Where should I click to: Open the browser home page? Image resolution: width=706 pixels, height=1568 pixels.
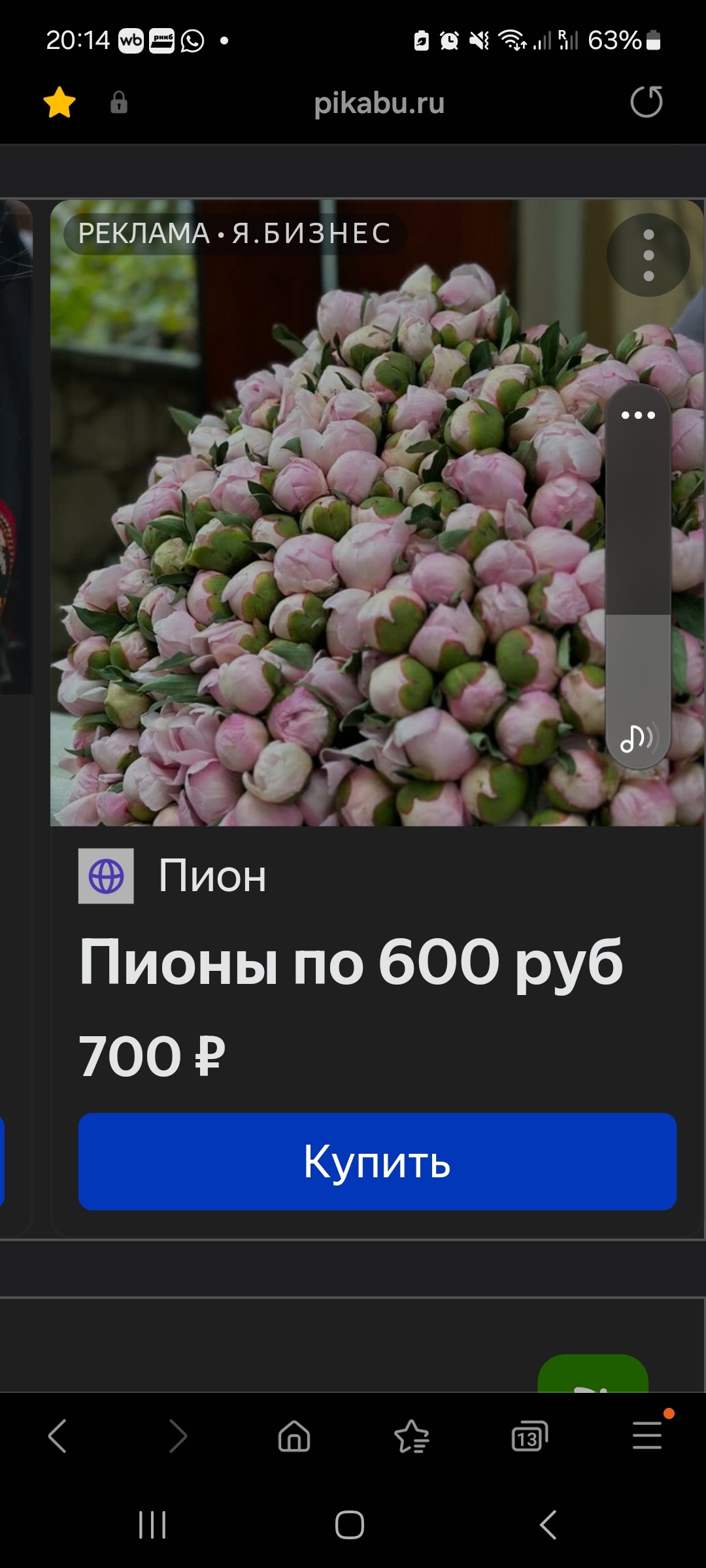tap(294, 1437)
